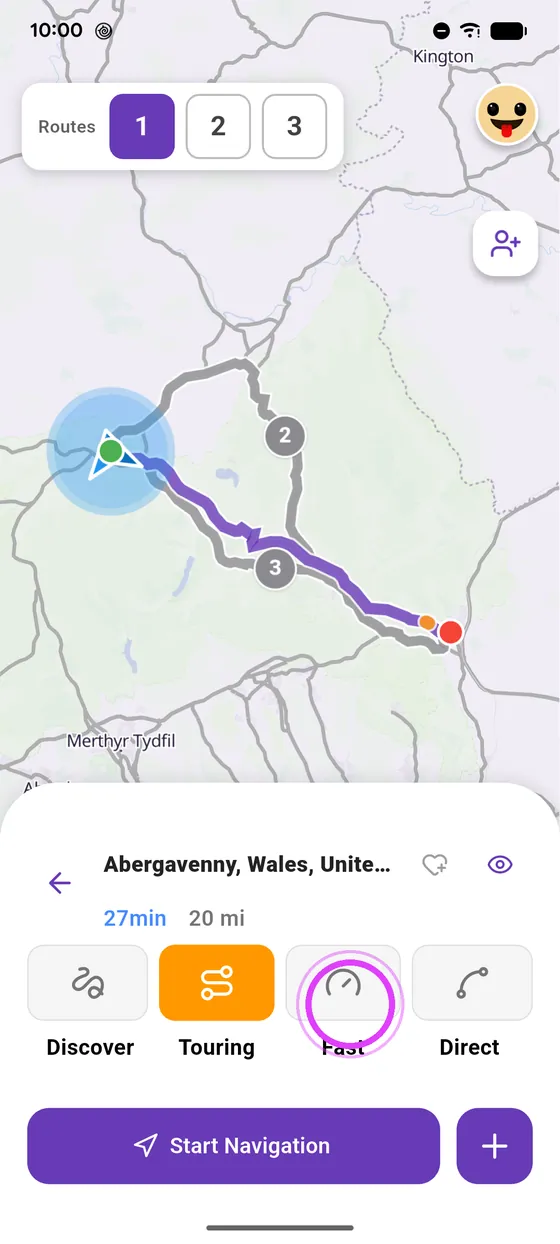560x1244 pixels.
Task: Tap the route 3 marker on the map
Action: point(275,570)
